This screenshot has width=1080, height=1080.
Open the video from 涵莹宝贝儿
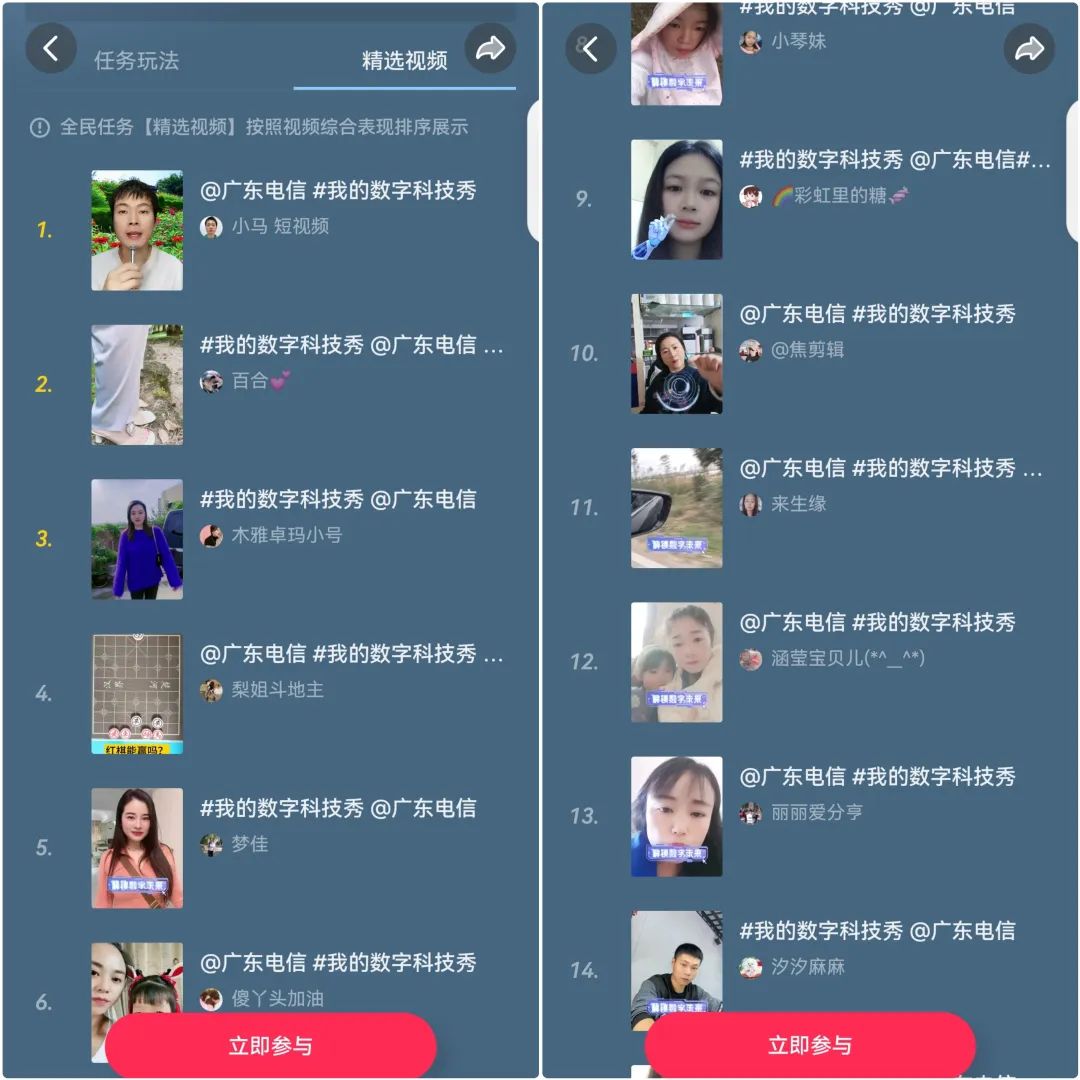676,662
